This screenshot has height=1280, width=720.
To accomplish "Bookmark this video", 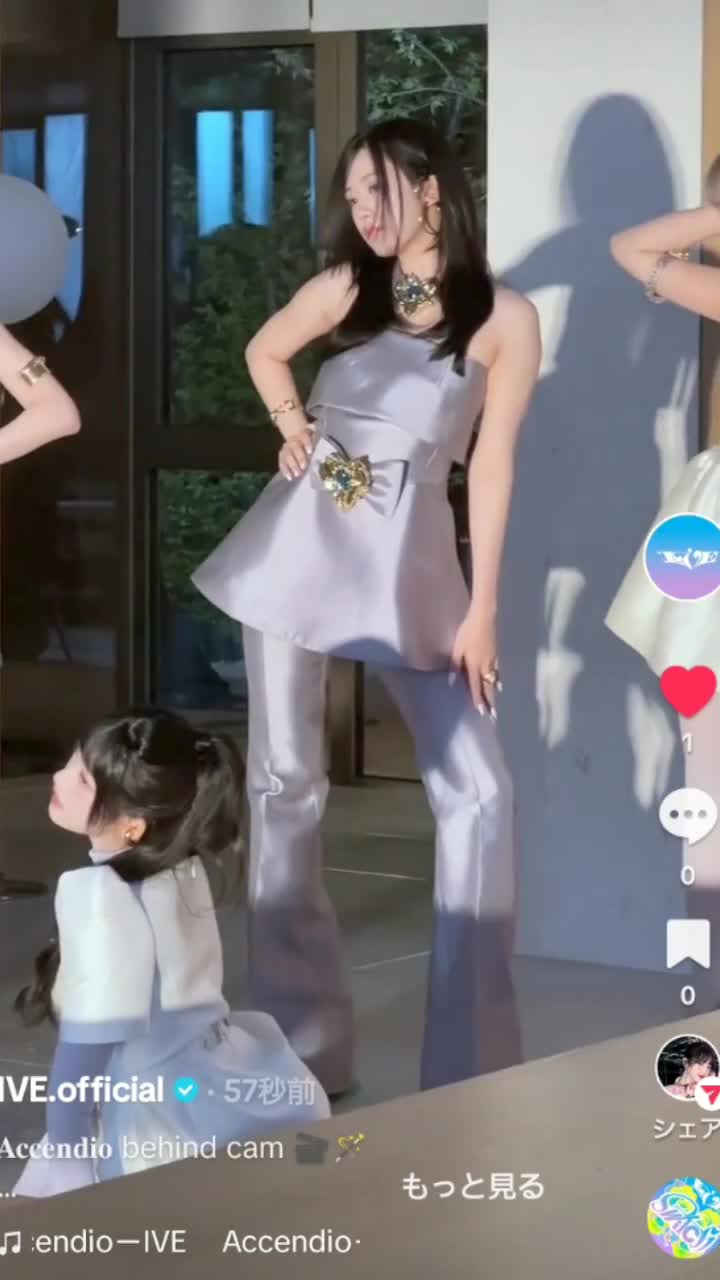I will click(688, 945).
